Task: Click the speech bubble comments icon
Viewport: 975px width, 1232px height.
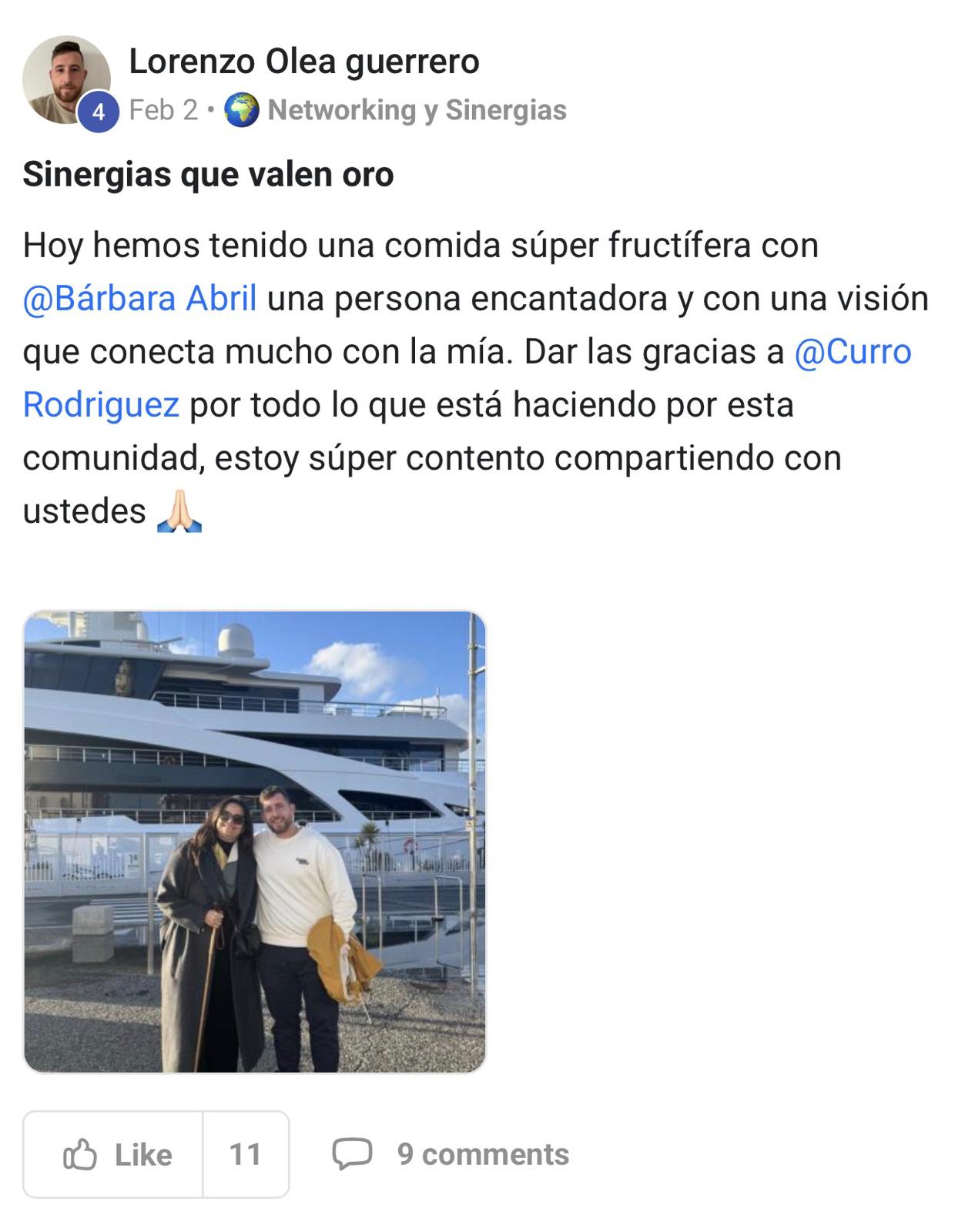Action: (x=353, y=1153)
